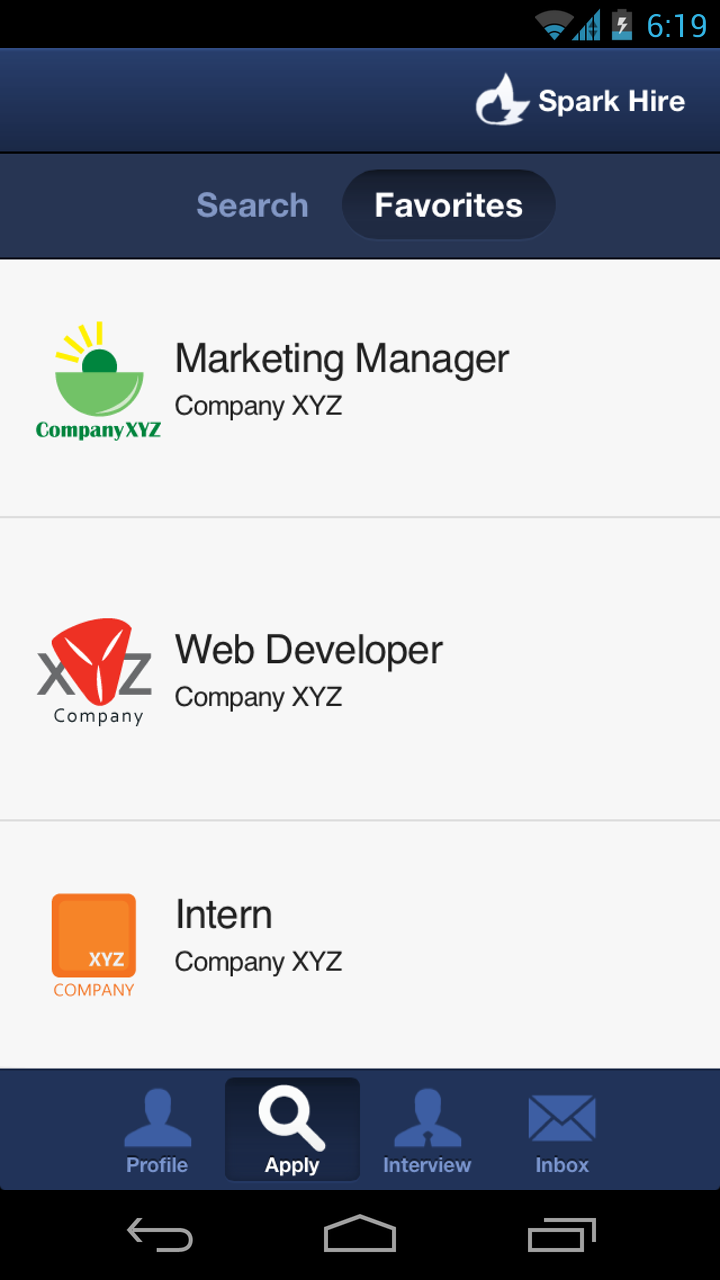Select the Favorites tab
Image resolution: width=720 pixels, height=1280 pixels.
pos(448,205)
